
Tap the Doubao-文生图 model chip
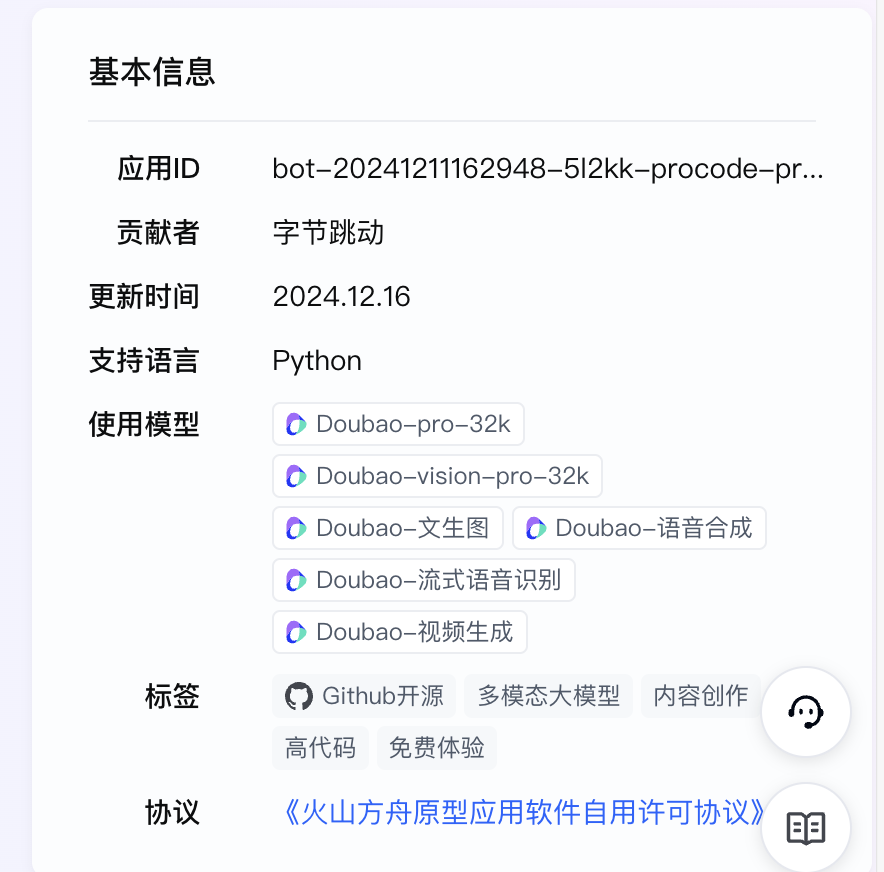tap(387, 528)
